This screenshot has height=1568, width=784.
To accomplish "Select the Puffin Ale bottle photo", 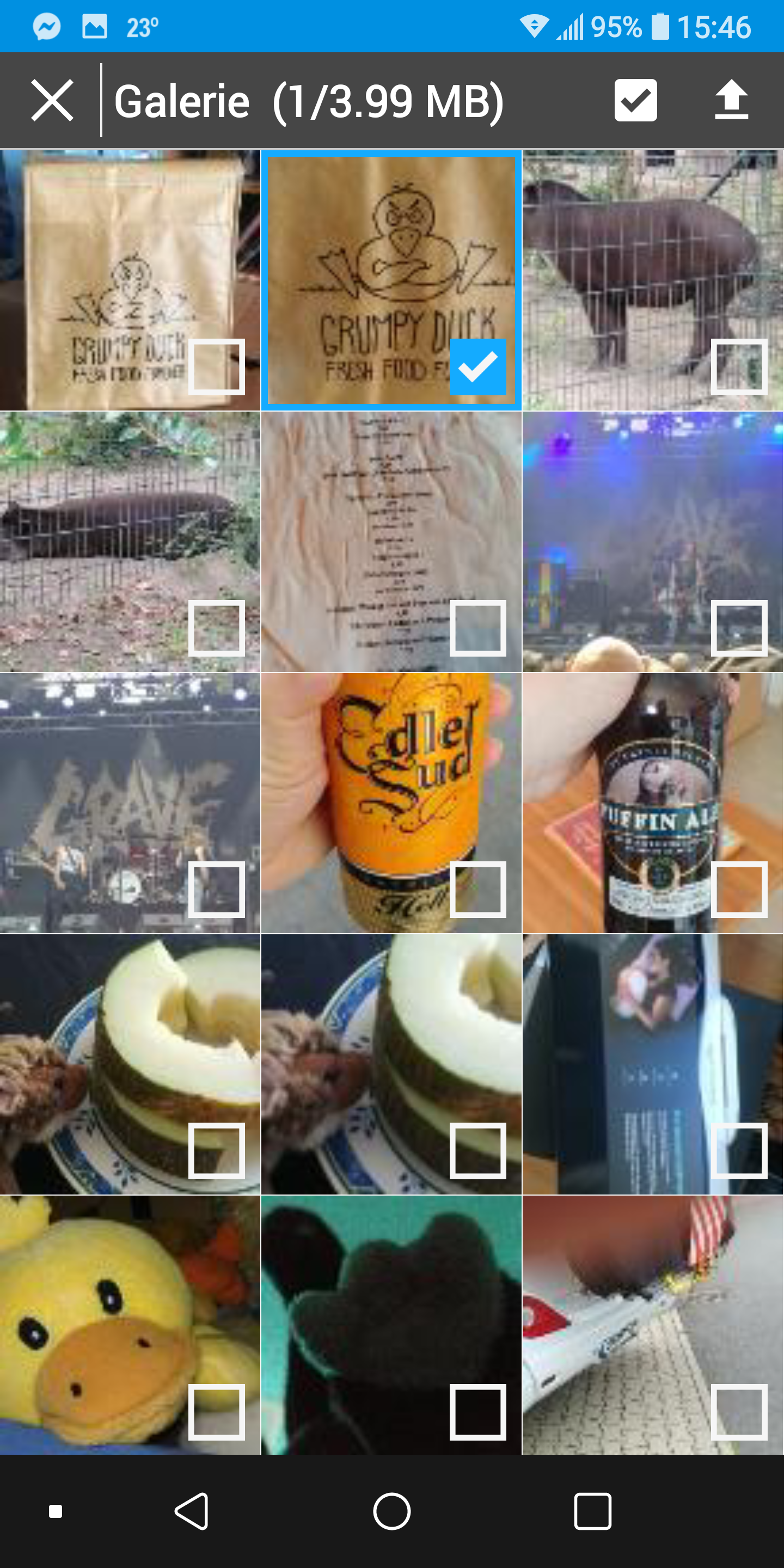I will pos(739,889).
